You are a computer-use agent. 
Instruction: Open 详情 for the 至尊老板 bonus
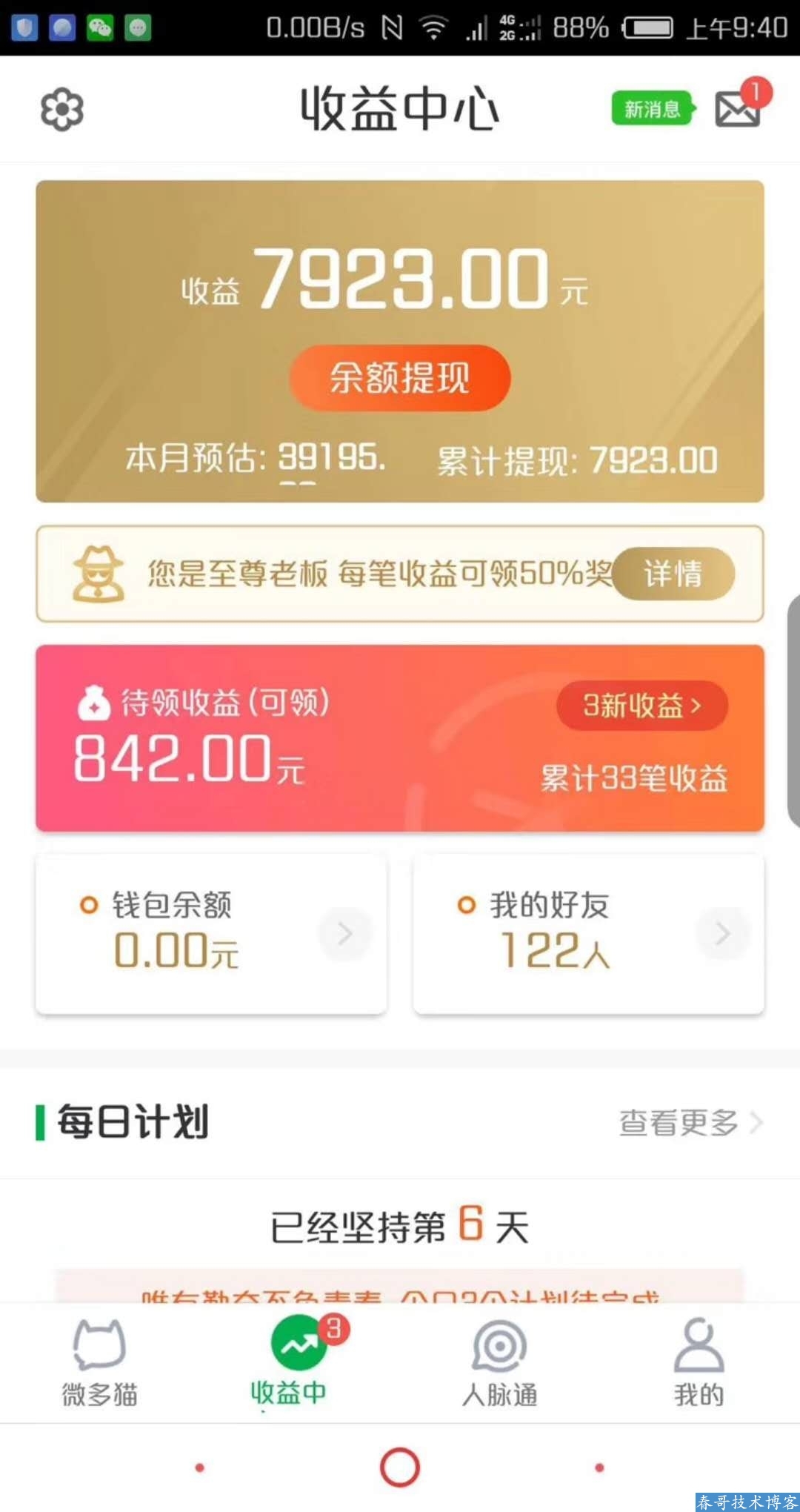pyautogui.click(x=673, y=574)
